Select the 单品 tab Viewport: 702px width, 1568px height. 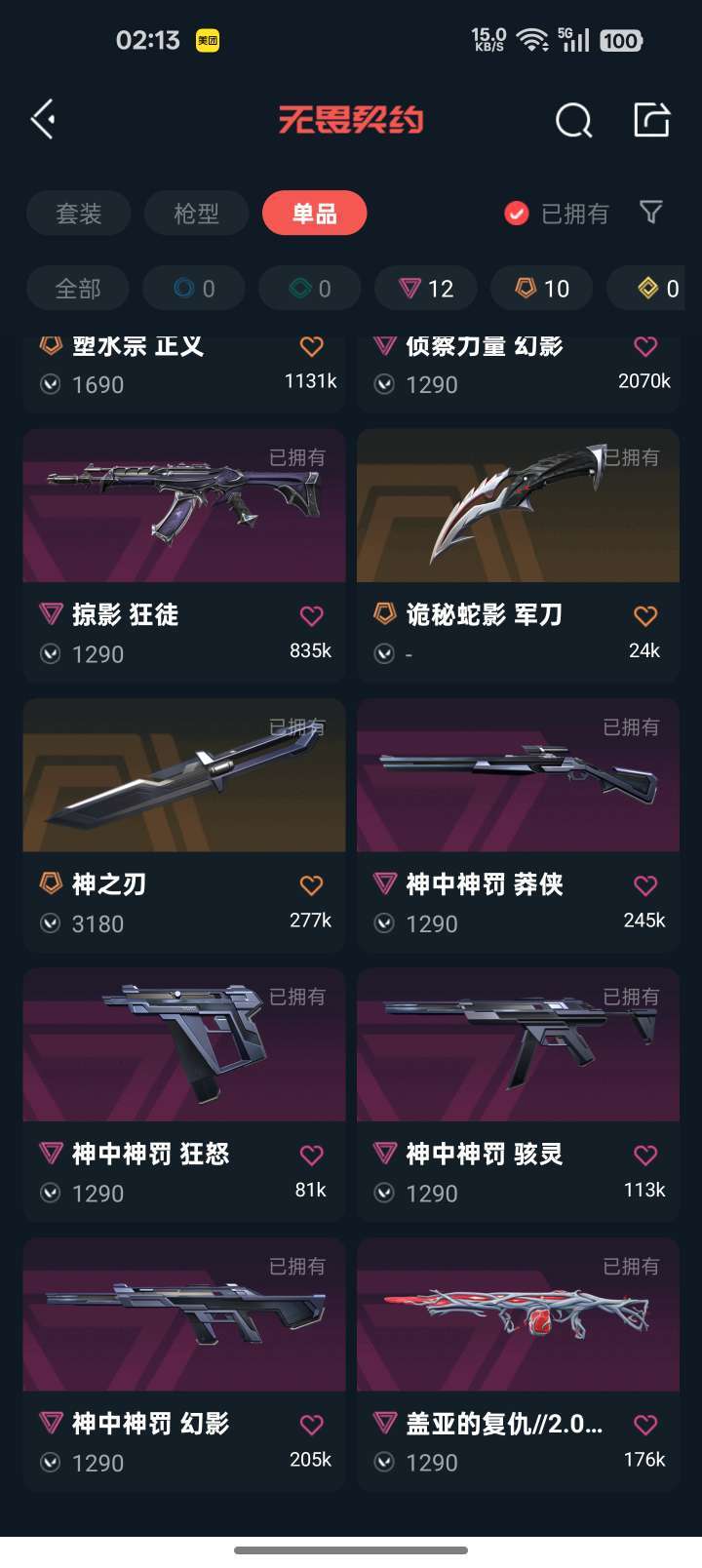point(314,214)
